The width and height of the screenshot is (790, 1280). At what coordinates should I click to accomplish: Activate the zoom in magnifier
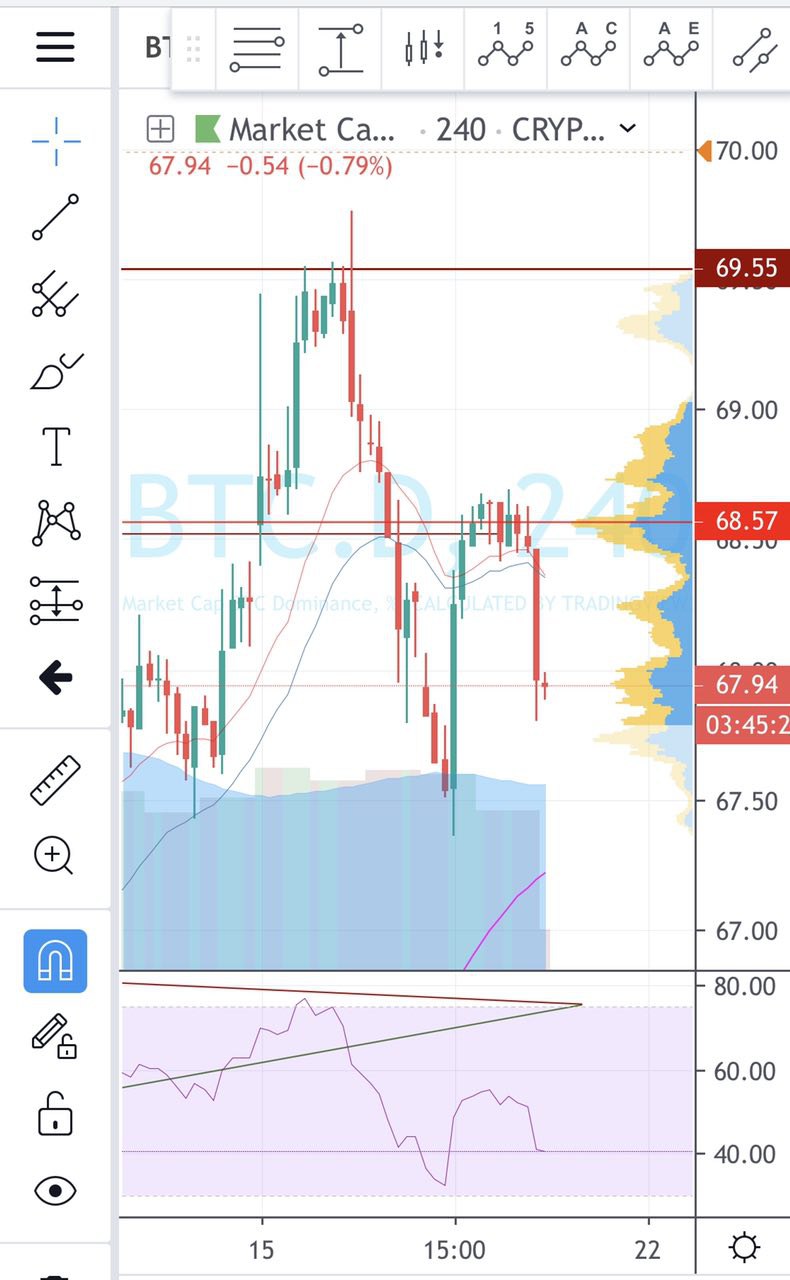(54, 856)
